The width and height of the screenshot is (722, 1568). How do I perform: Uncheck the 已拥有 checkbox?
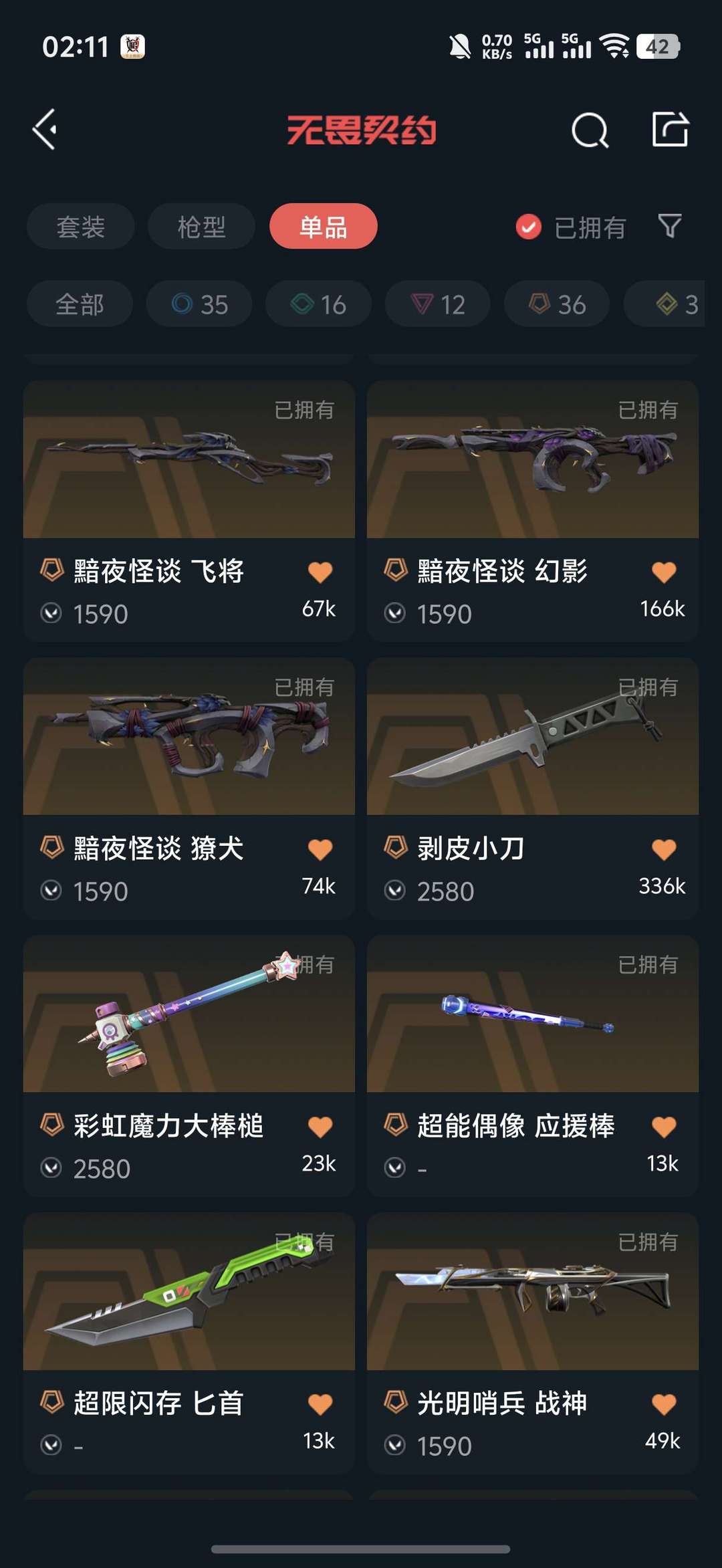528,227
